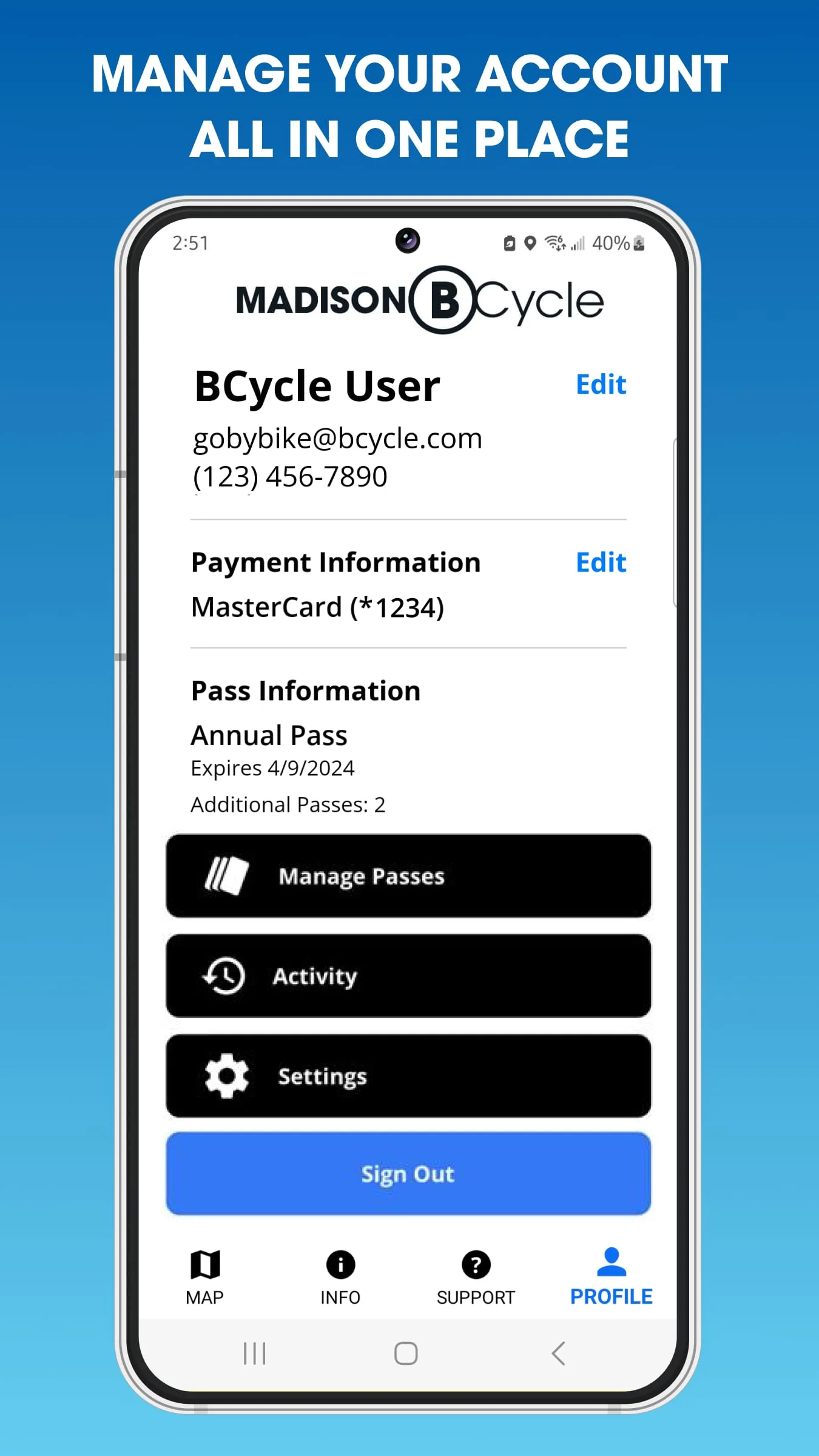Open Support via the question mark icon
The width and height of the screenshot is (819, 1456).
click(476, 1264)
